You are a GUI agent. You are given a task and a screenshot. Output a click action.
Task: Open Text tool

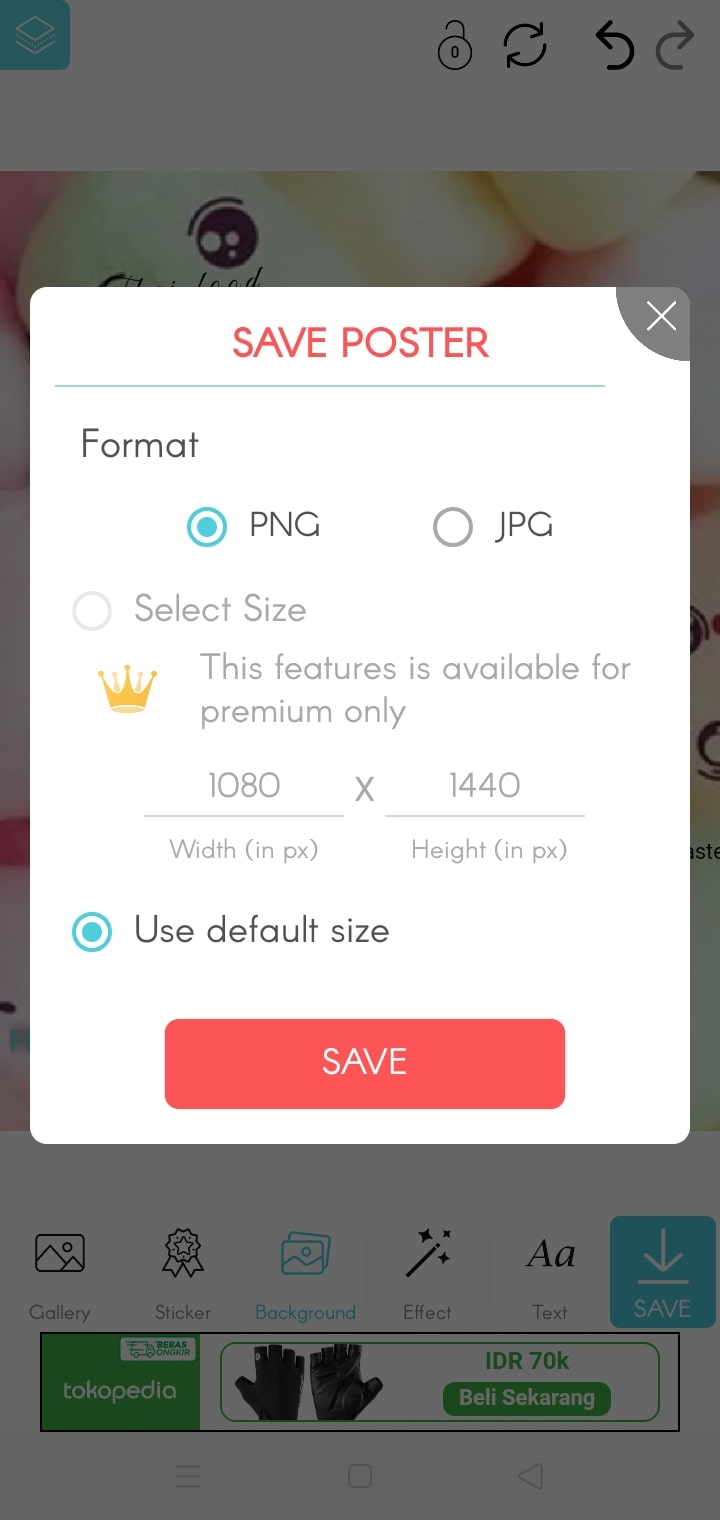[x=550, y=1270]
